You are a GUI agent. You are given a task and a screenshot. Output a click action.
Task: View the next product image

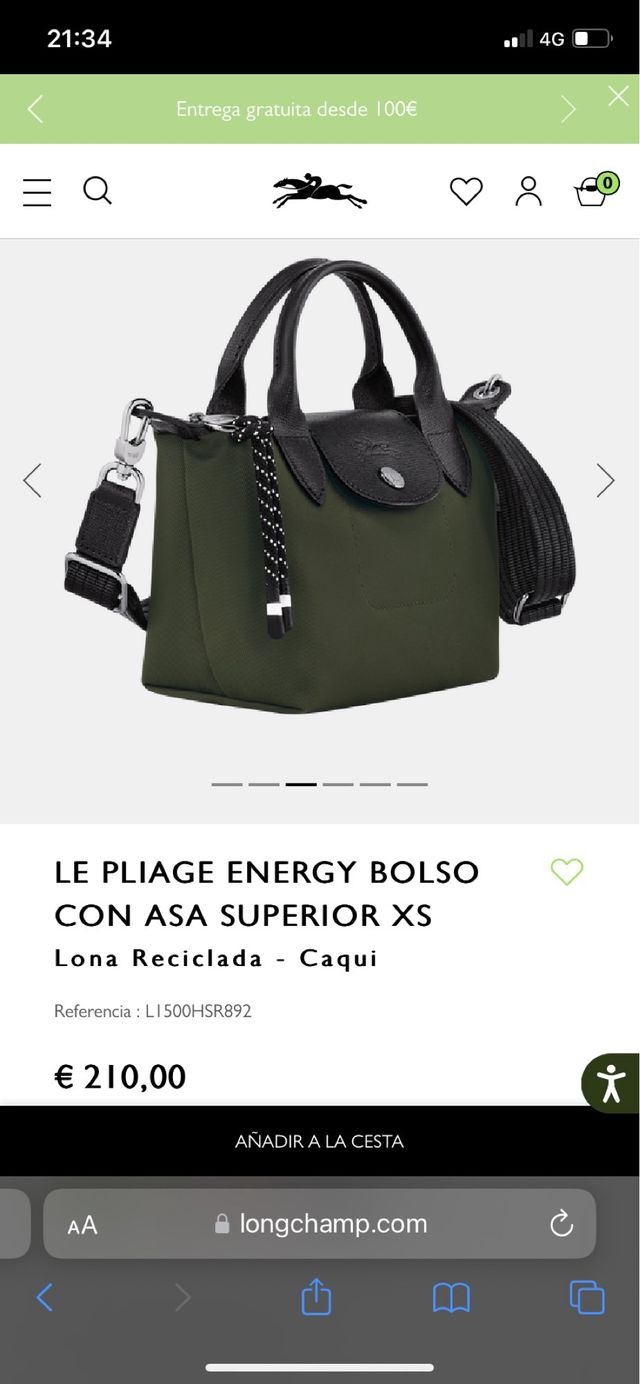(605, 480)
